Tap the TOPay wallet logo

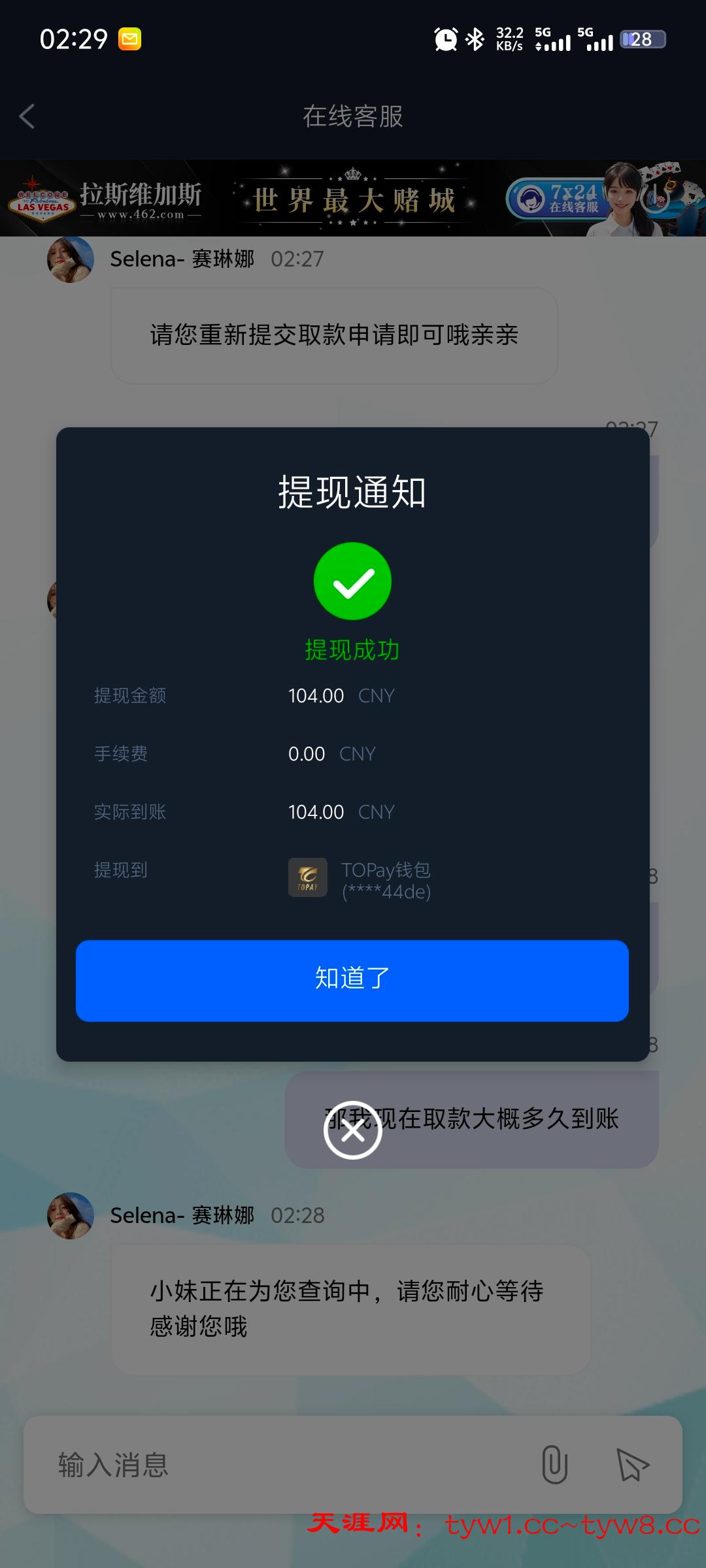(x=307, y=877)
